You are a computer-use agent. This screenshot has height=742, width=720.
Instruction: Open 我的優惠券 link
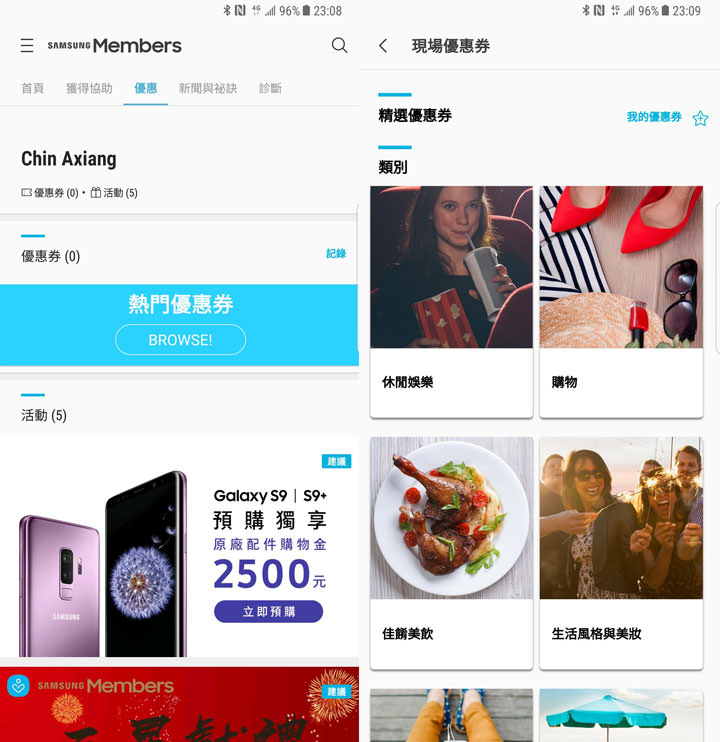pyautogui.click(x=653, y=117)
